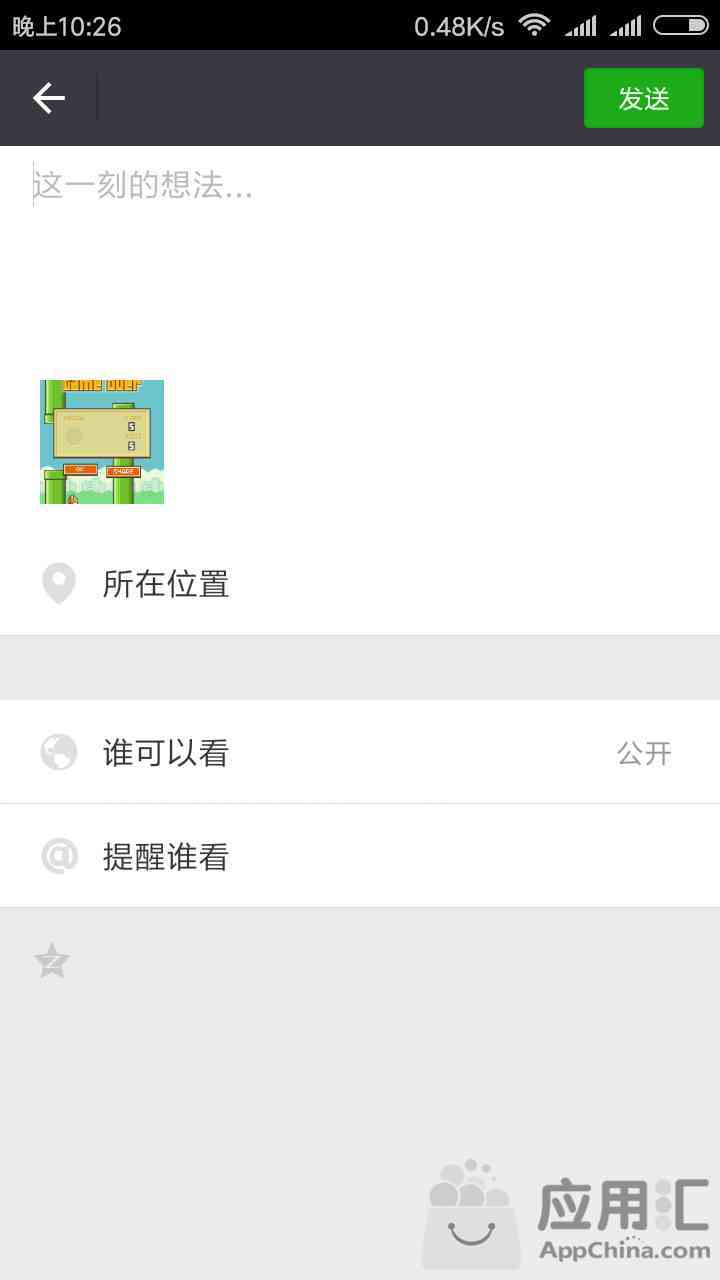Tap the green 发送 button

(x=644, y=98)
